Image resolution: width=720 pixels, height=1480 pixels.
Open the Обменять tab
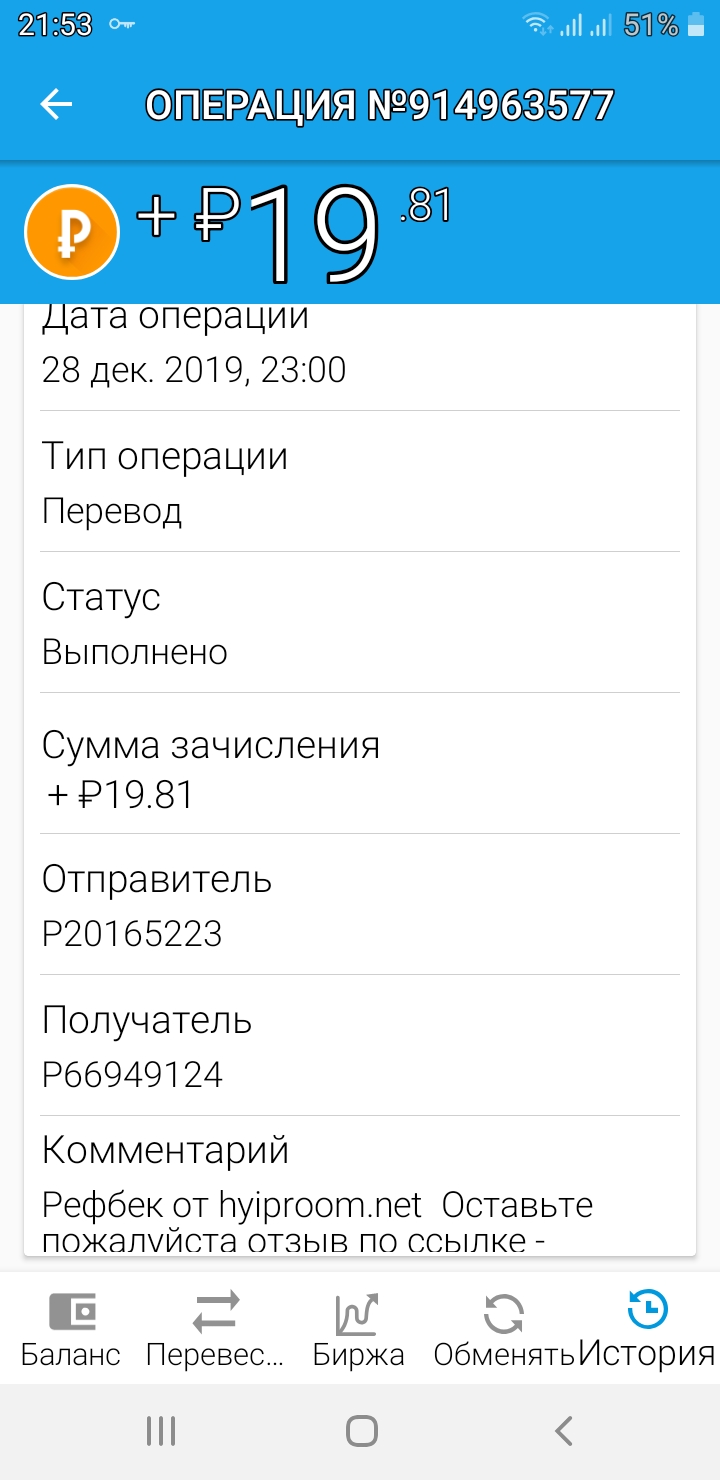coord(503,1329)
